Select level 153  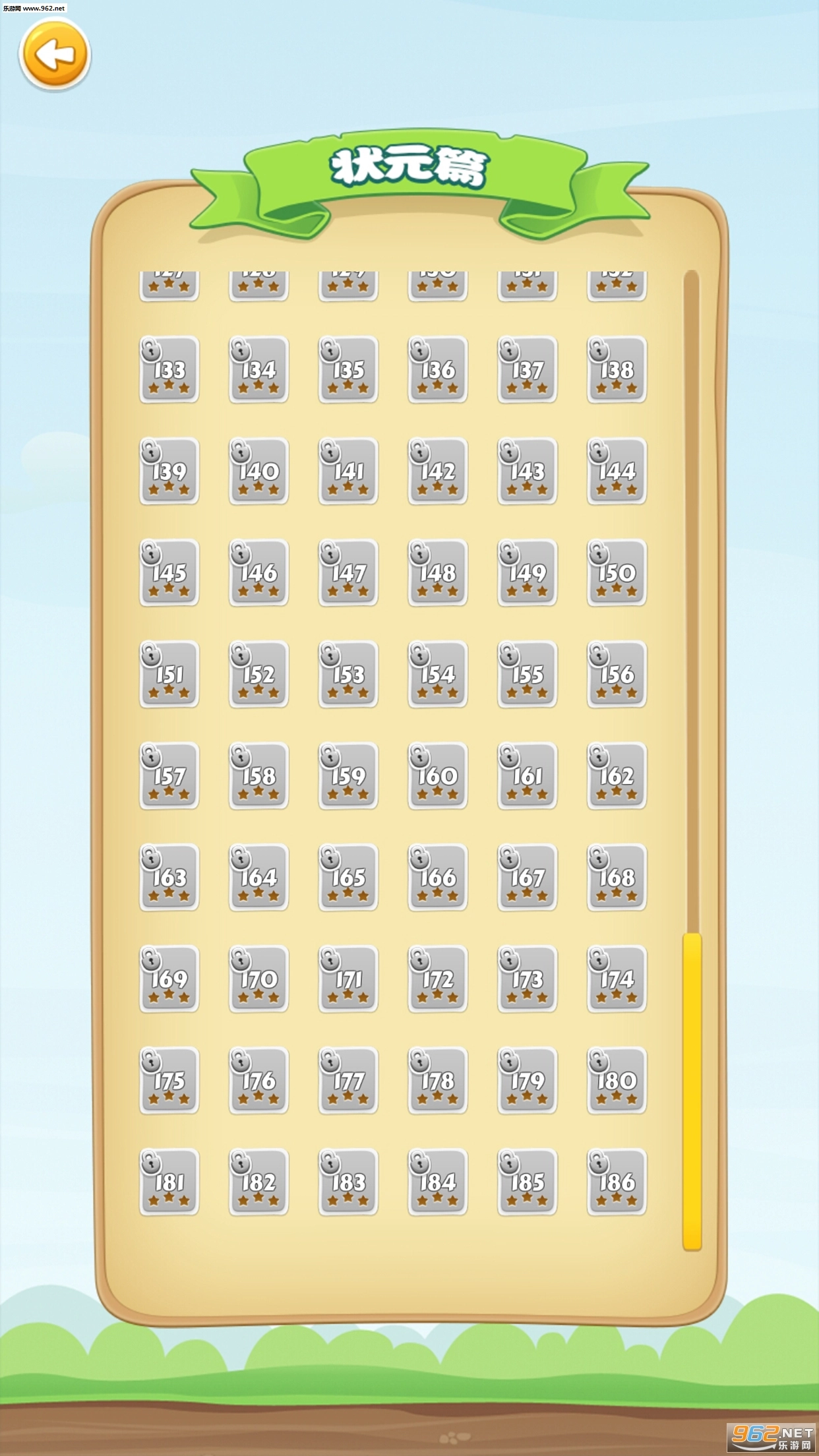348,674
